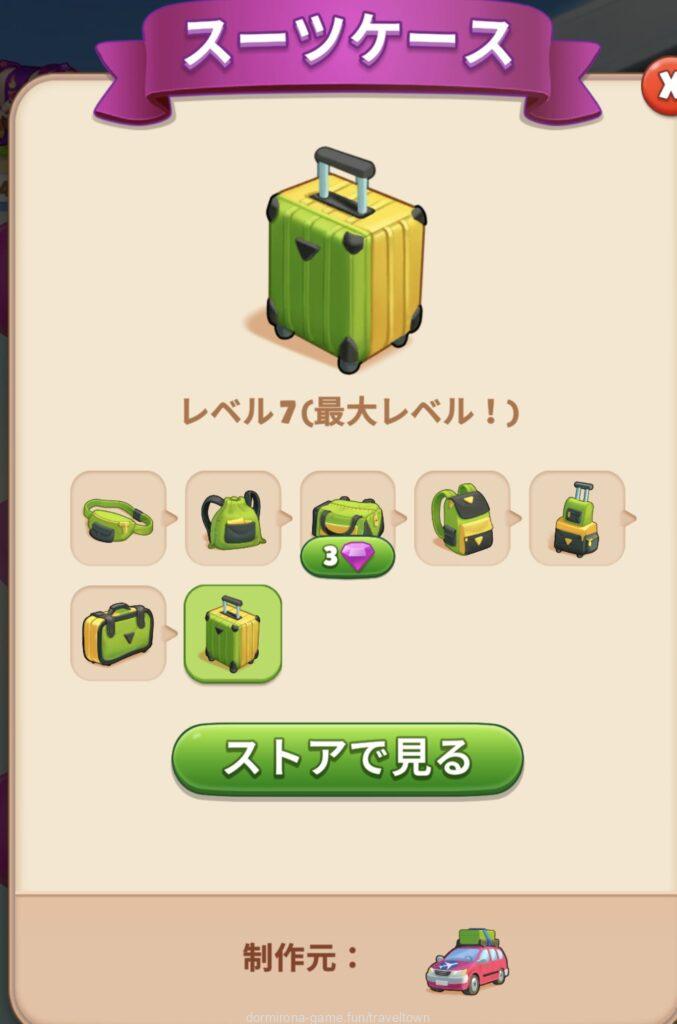Select the green drawstring backpack item
Image resolution: width=677 pixels, height=1024 pixels.
[x=233, y=518]
